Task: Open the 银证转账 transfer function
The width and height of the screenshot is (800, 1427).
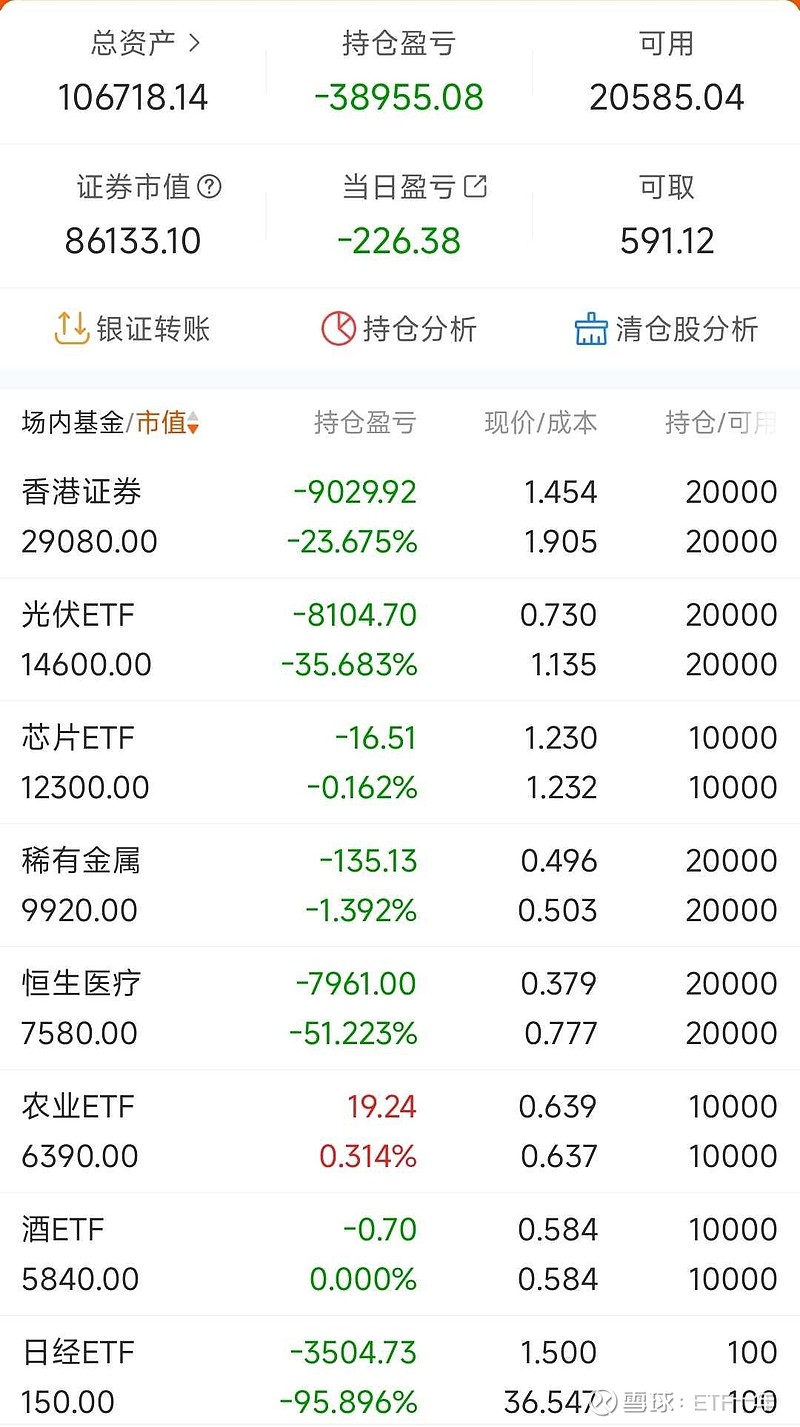Action: tap(132, 329)
